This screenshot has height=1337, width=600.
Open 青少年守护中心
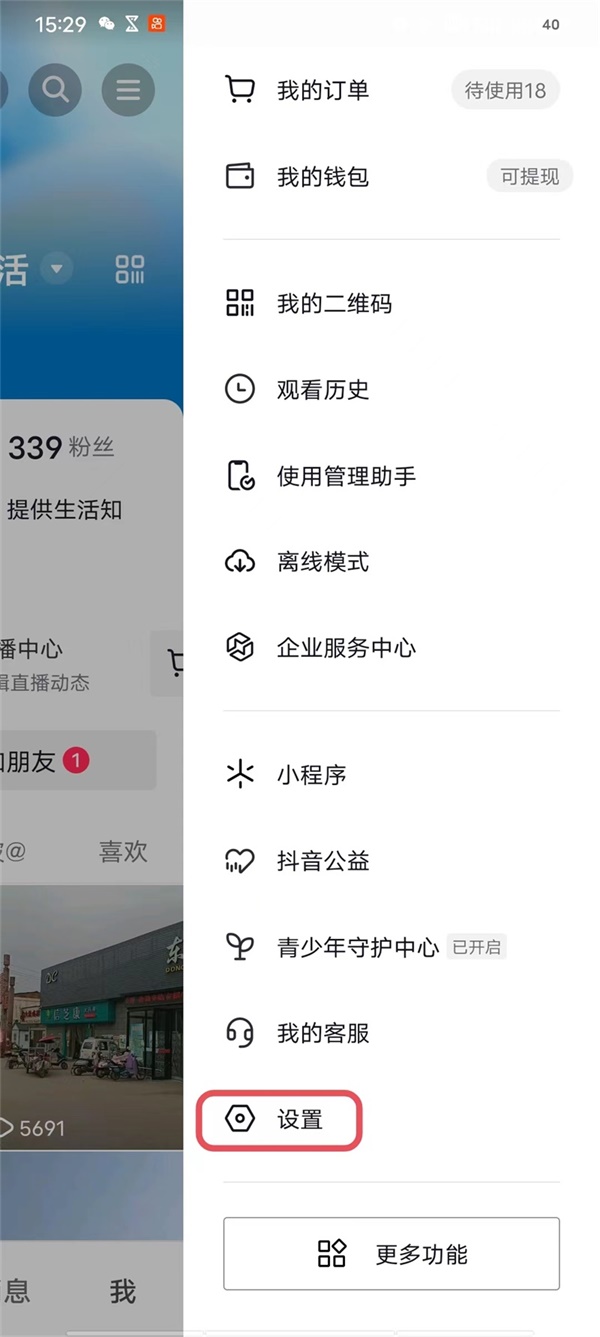coord(391,947)
